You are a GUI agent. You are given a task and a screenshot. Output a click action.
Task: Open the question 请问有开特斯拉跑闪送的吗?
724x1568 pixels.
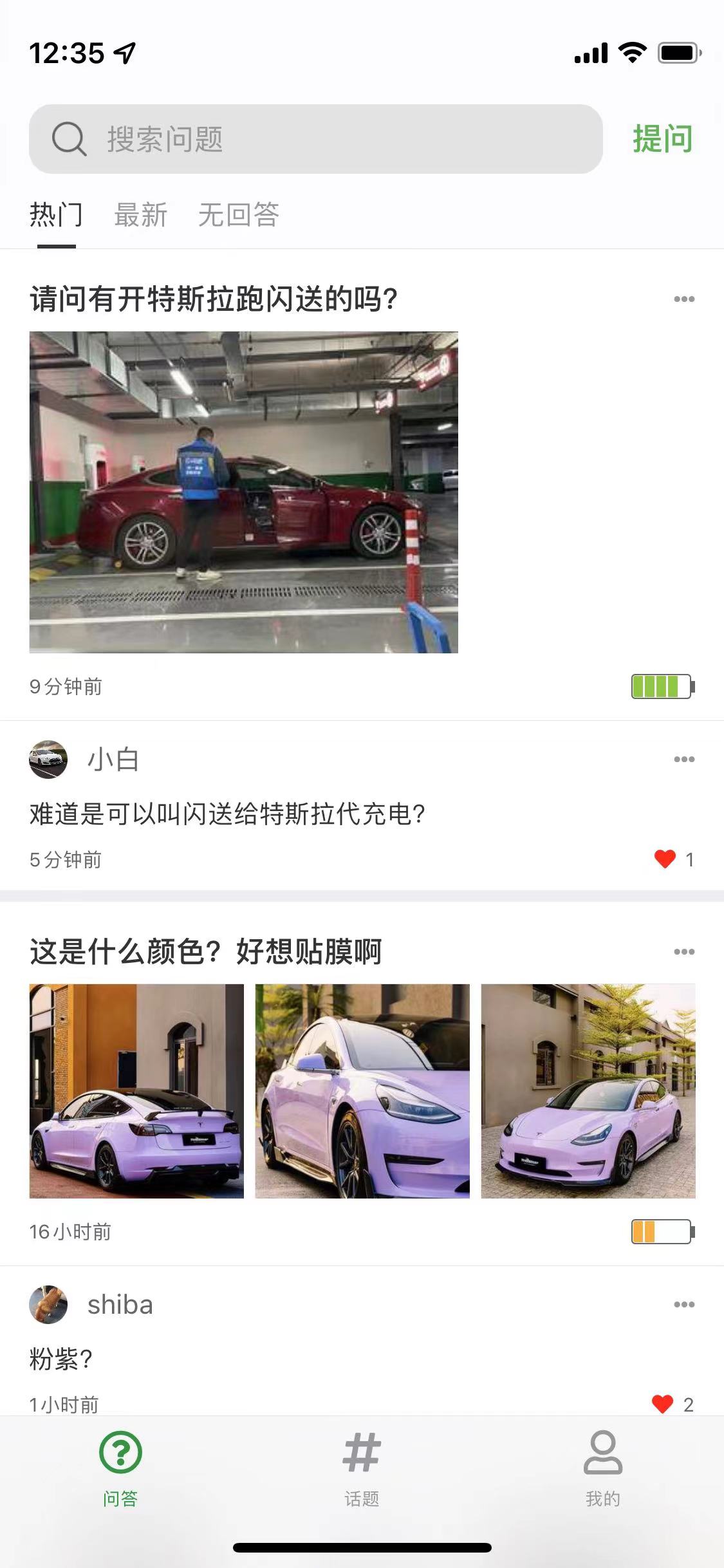pos(214,299)
